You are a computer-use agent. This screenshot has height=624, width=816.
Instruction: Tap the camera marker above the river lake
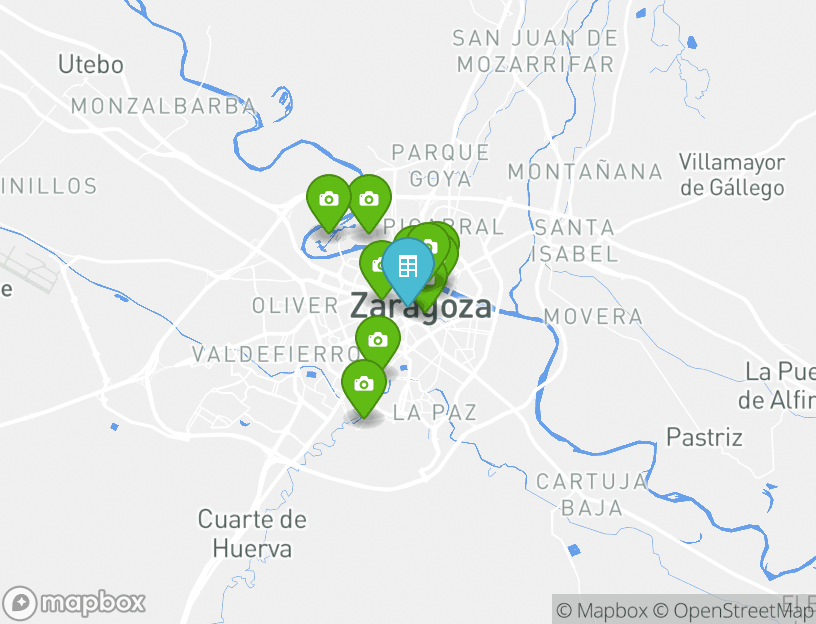[328, 199]
